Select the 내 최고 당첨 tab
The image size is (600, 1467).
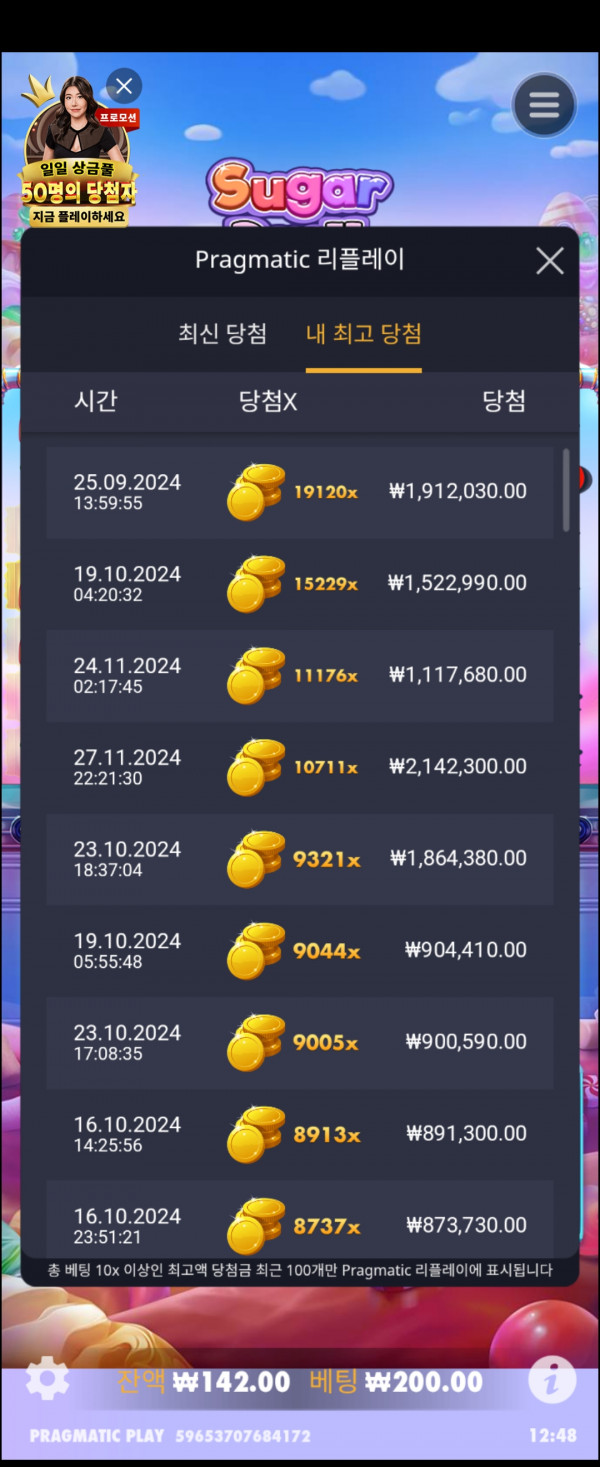[363, 334]
